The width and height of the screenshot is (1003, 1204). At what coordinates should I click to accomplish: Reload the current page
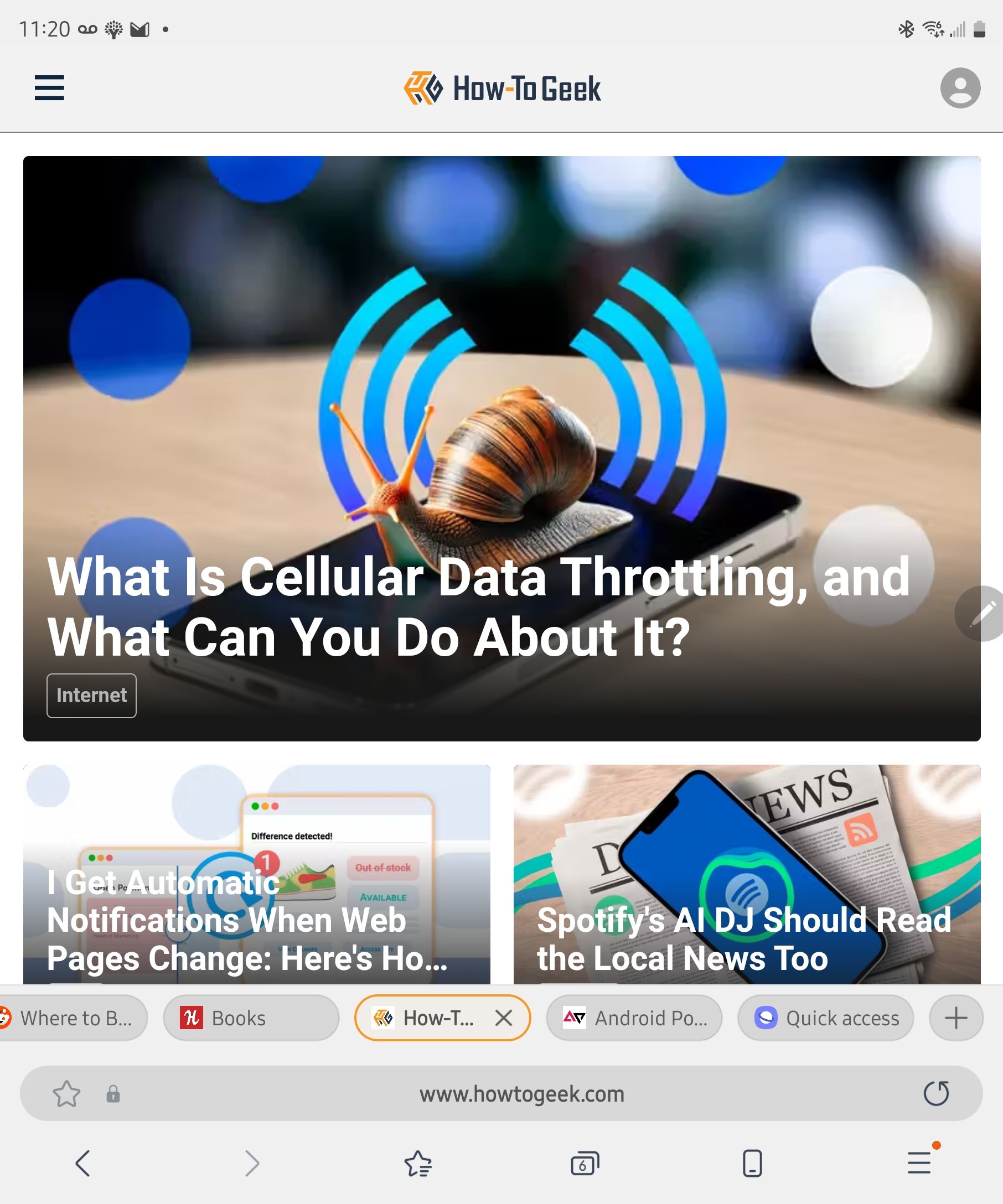tap(936, 1093)
